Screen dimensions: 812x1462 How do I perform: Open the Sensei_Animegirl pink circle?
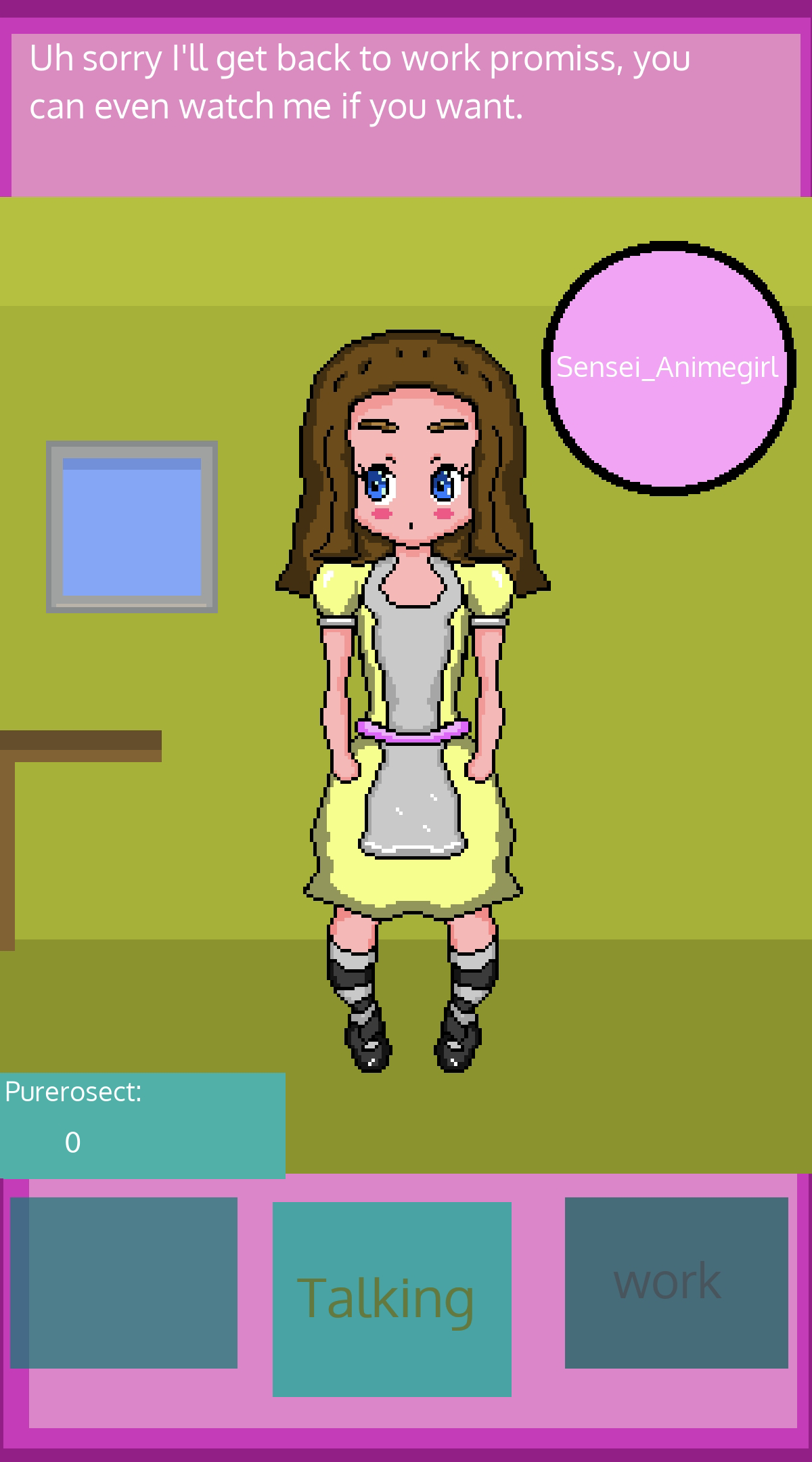(669, 368)
